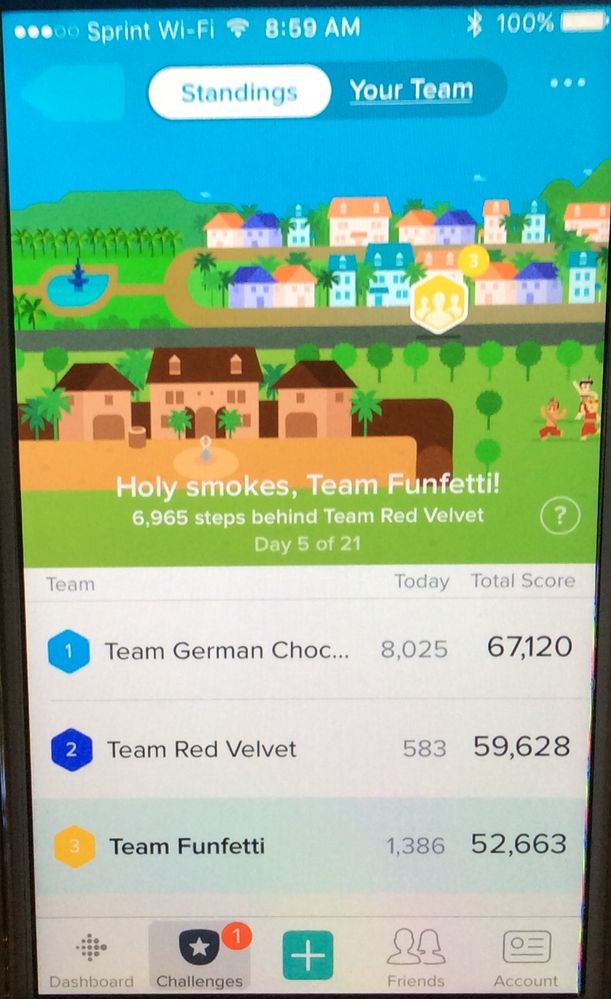The height and width of the screenshot is (999, 611).
Task: Open Team German Chocolate's row
Action: click(x=310, y=650)
